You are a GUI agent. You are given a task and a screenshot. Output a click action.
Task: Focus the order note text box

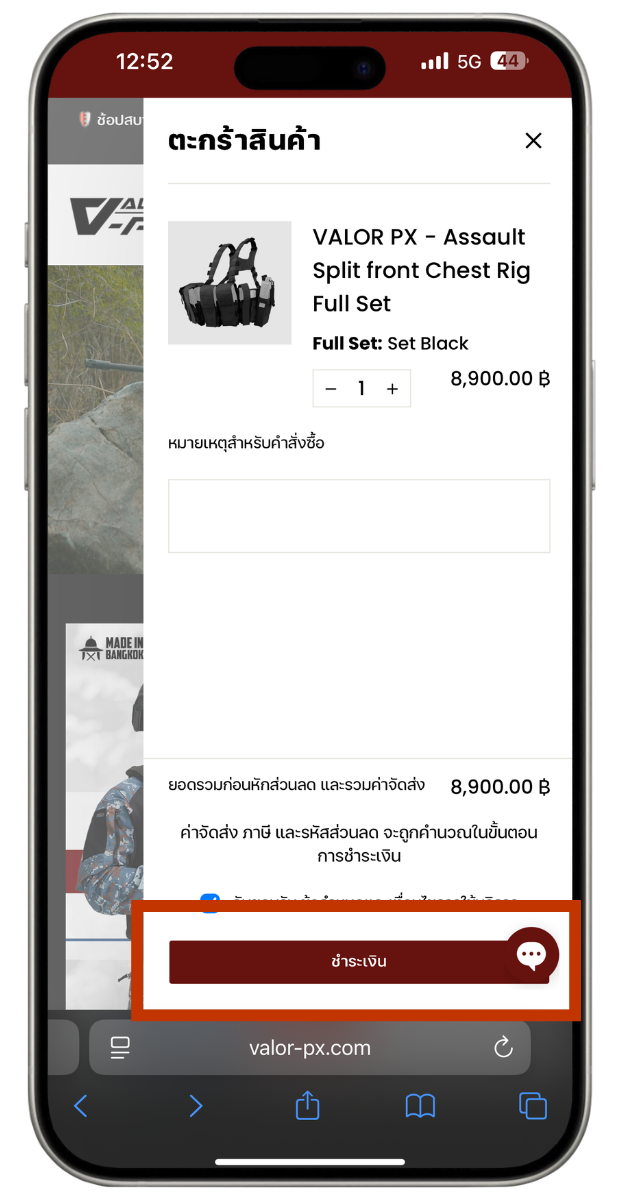pyautogui.click(x=358, y=516)
